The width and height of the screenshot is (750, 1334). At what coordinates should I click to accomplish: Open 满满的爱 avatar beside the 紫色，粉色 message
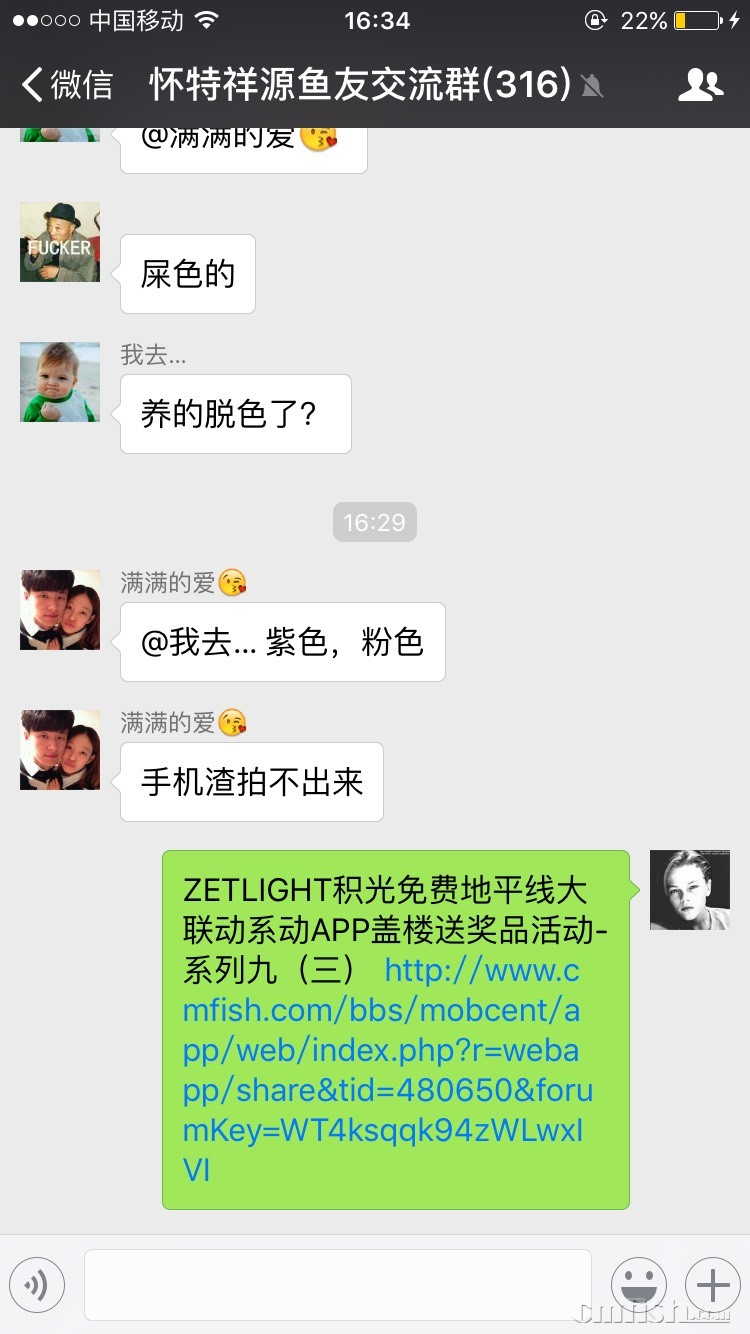60,610
